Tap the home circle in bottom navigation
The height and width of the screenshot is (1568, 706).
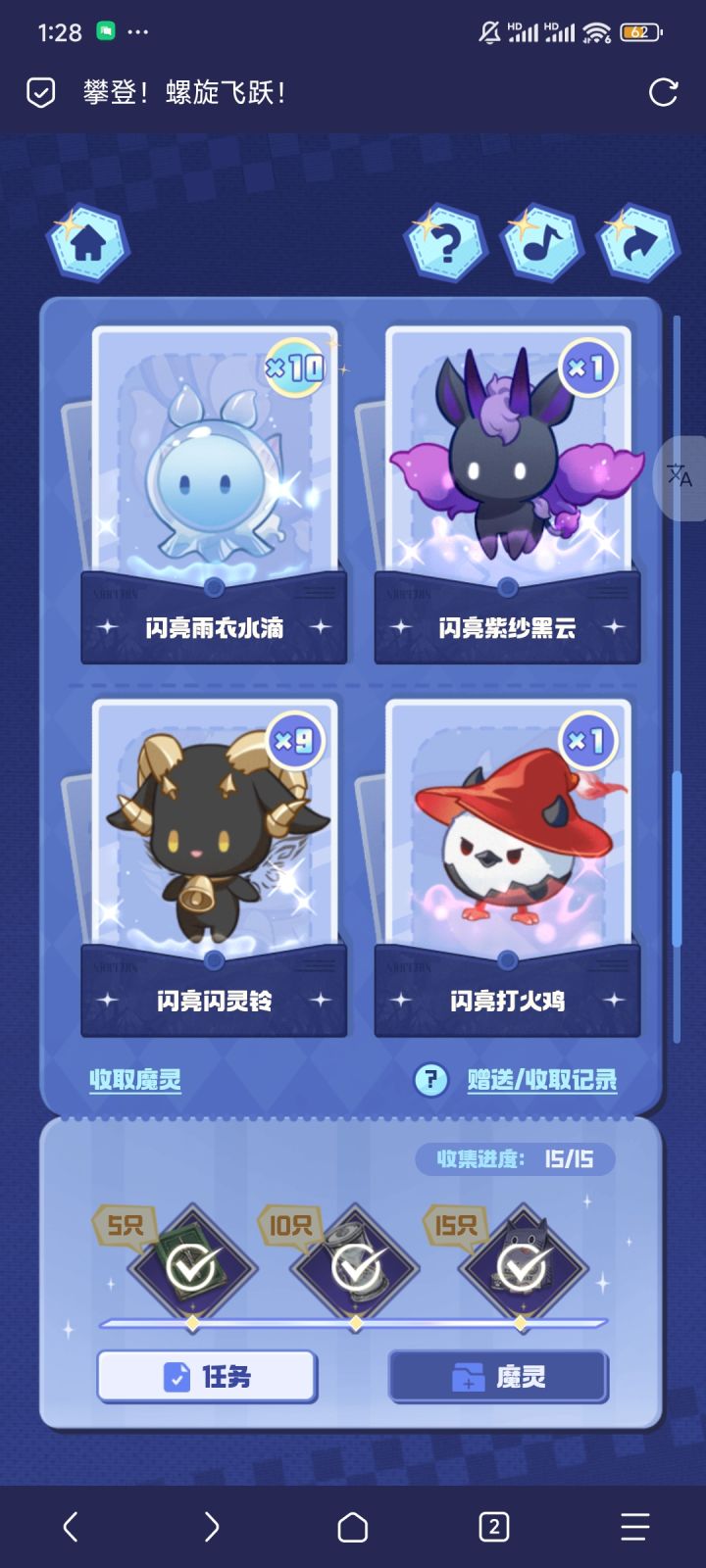[x=353, y=1527]
